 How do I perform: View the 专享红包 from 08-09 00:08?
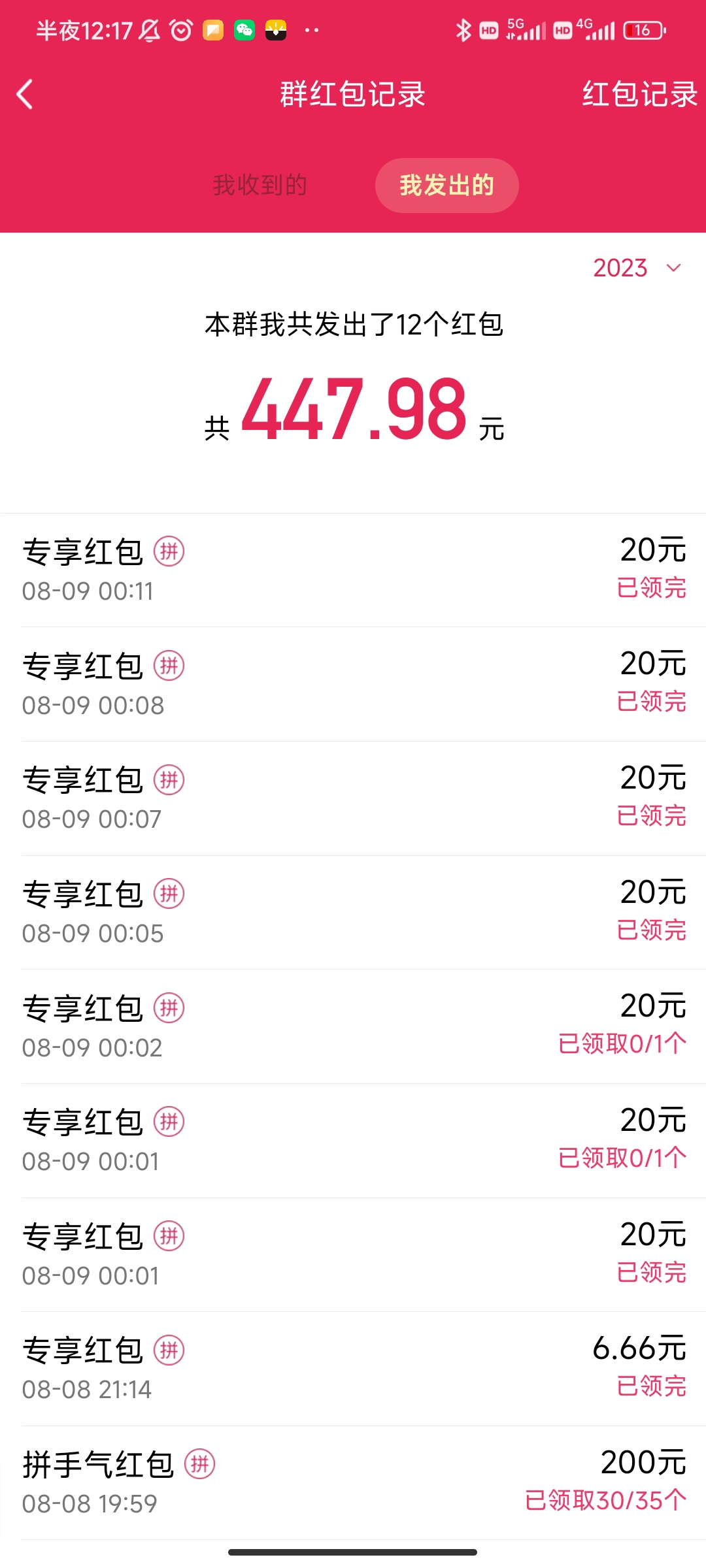point(353,684)
